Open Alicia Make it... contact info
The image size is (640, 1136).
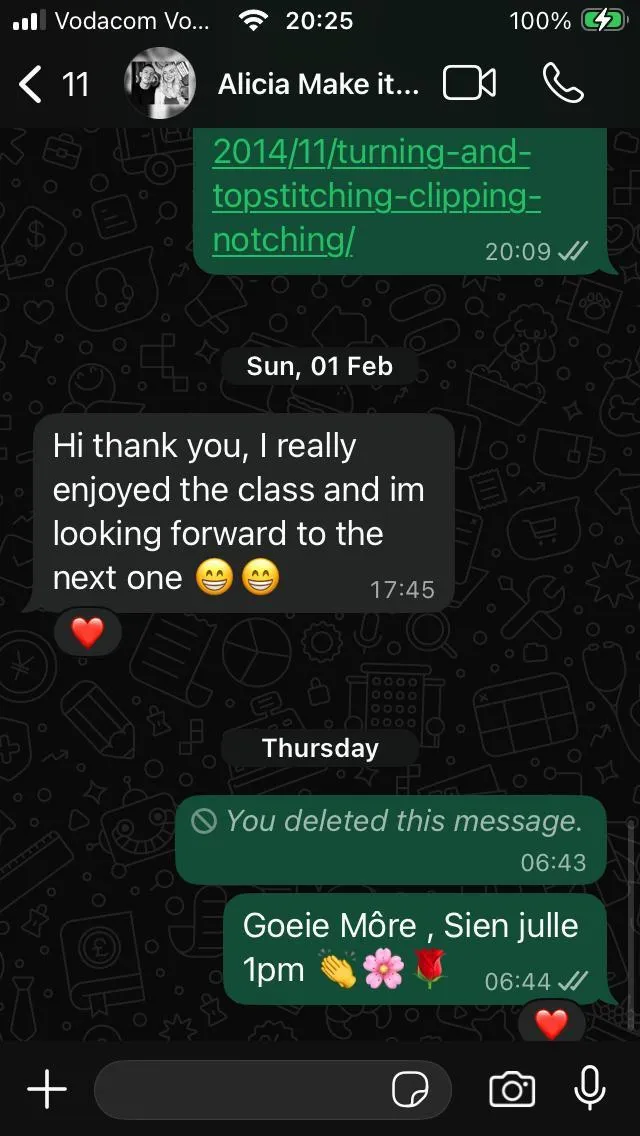tap(318, 84)
